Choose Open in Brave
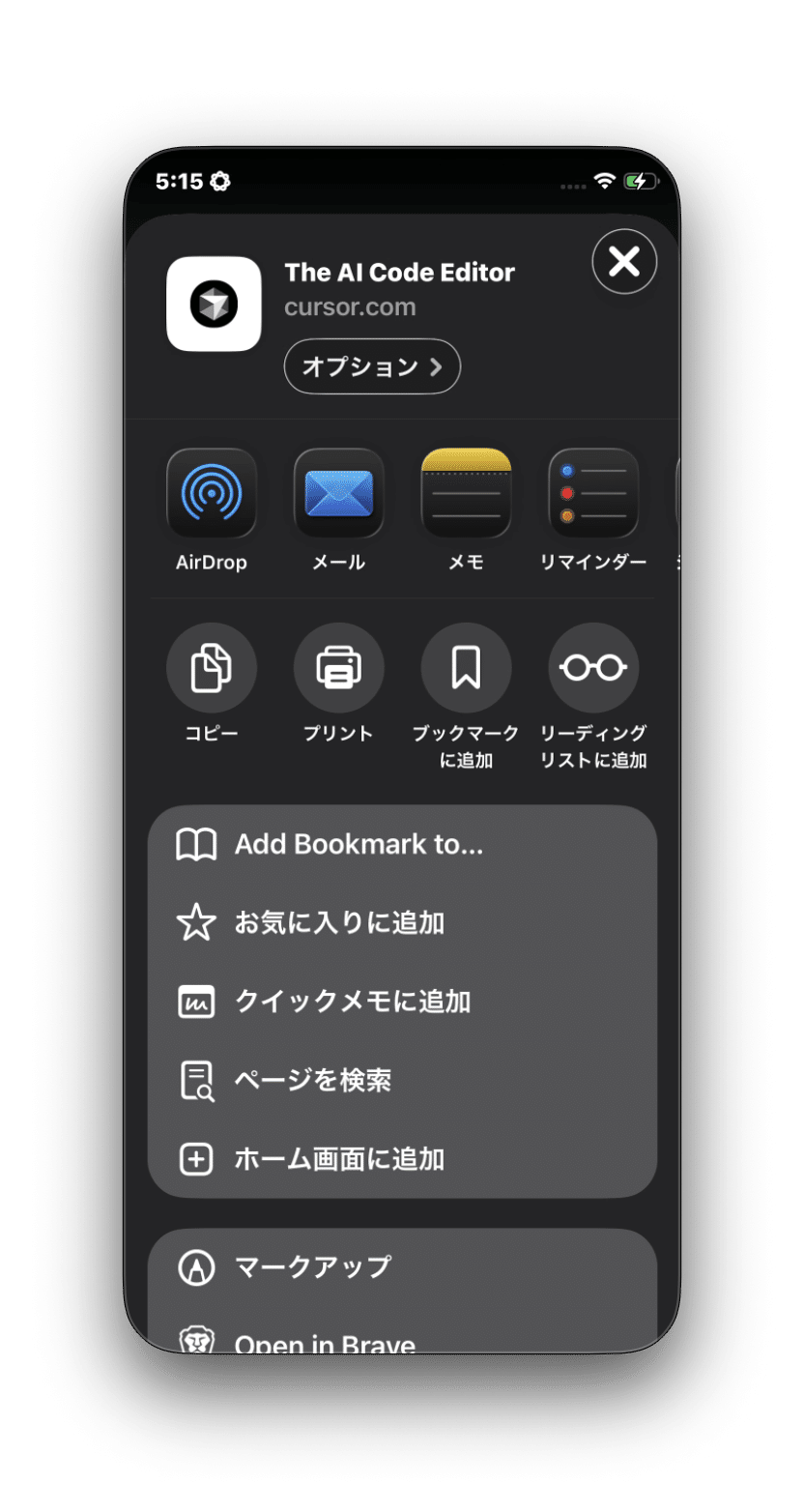804x1512 pixels. coord(401,1340)
